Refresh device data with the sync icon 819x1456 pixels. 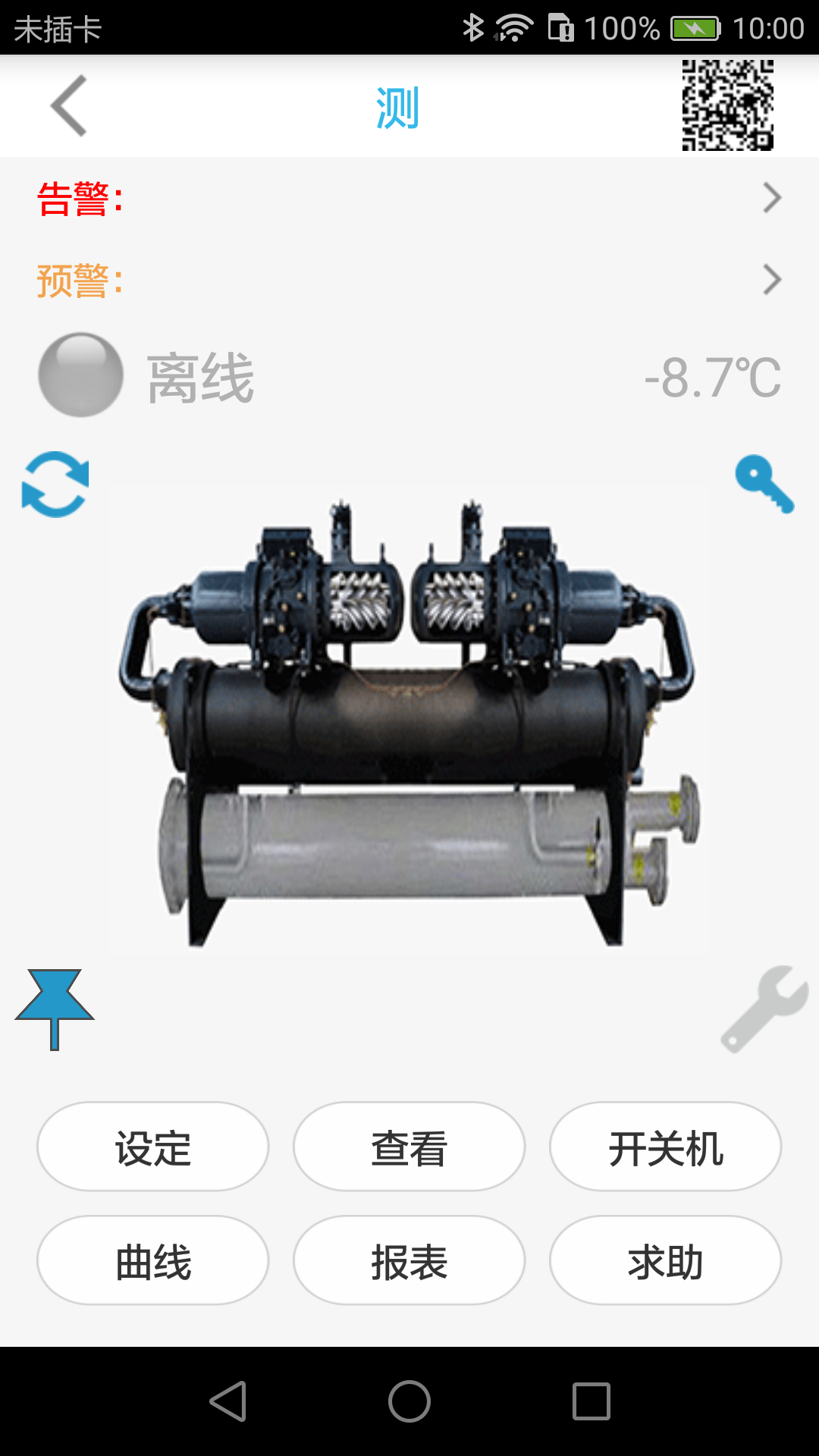[x=55, y=485]
